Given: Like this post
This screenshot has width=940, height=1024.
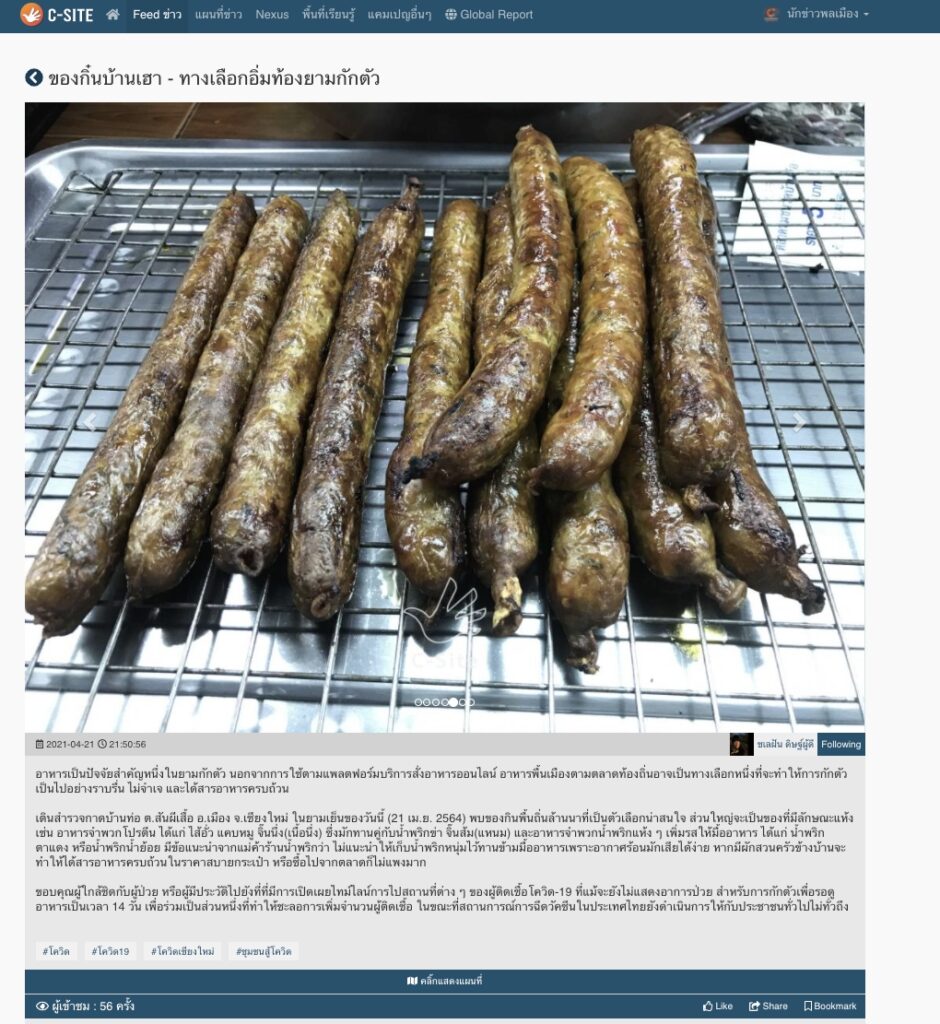Looking at the screenshot, I should (718, 1006).
